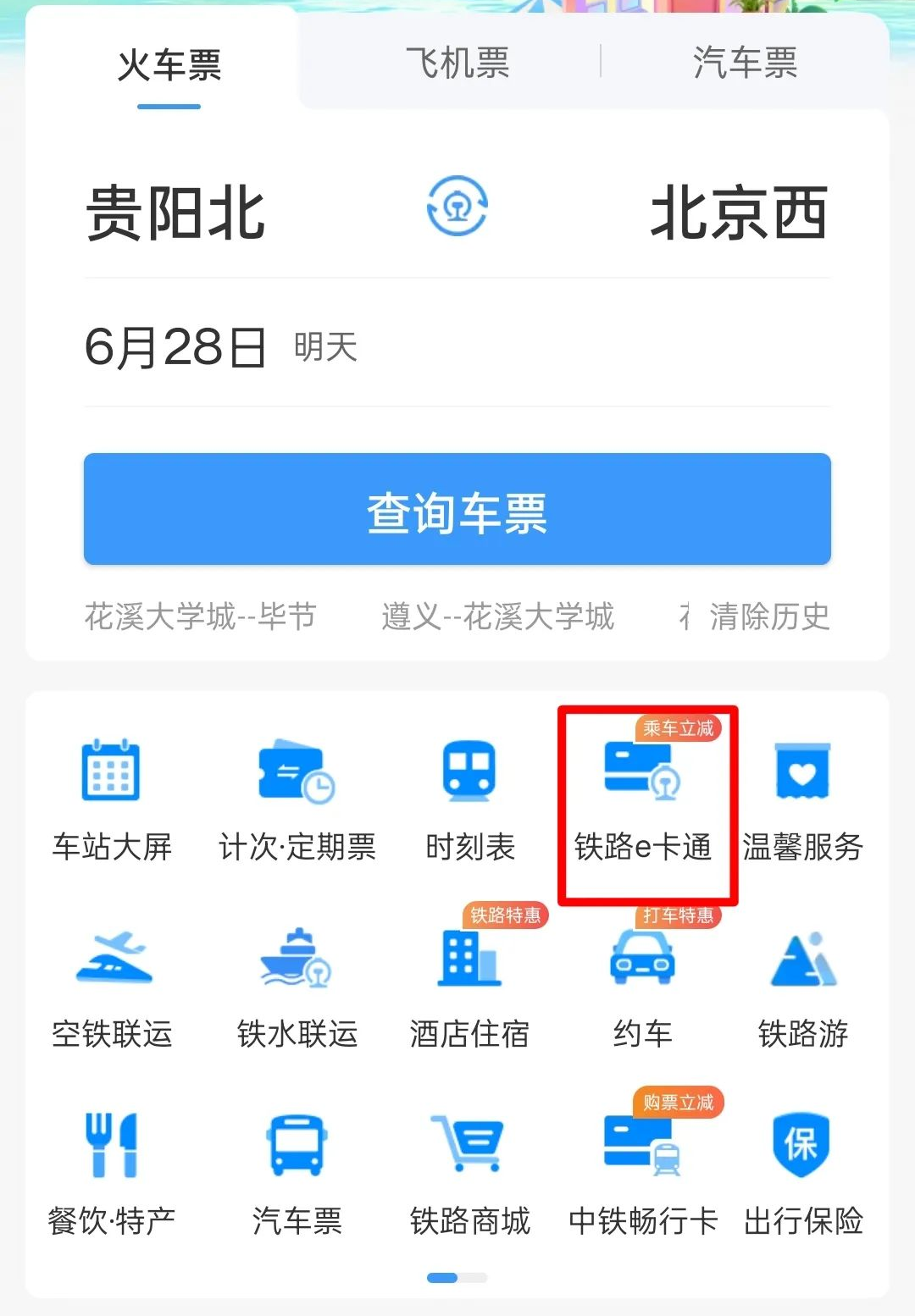Switch to the 飞机票 tab
This screenshot has height=1316, width=915.
(x=457, y=64)
